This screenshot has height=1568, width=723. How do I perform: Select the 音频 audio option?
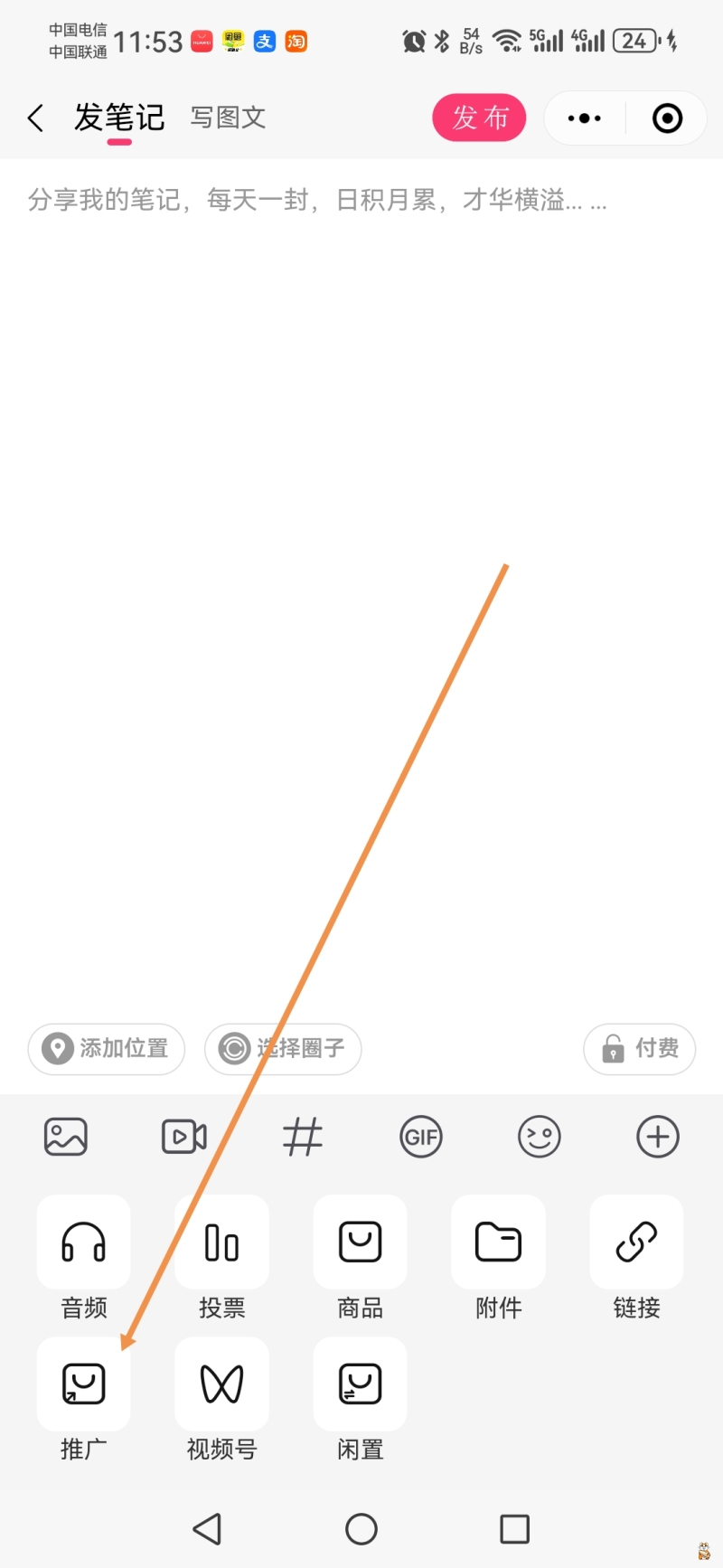(x=84, y=1242)
